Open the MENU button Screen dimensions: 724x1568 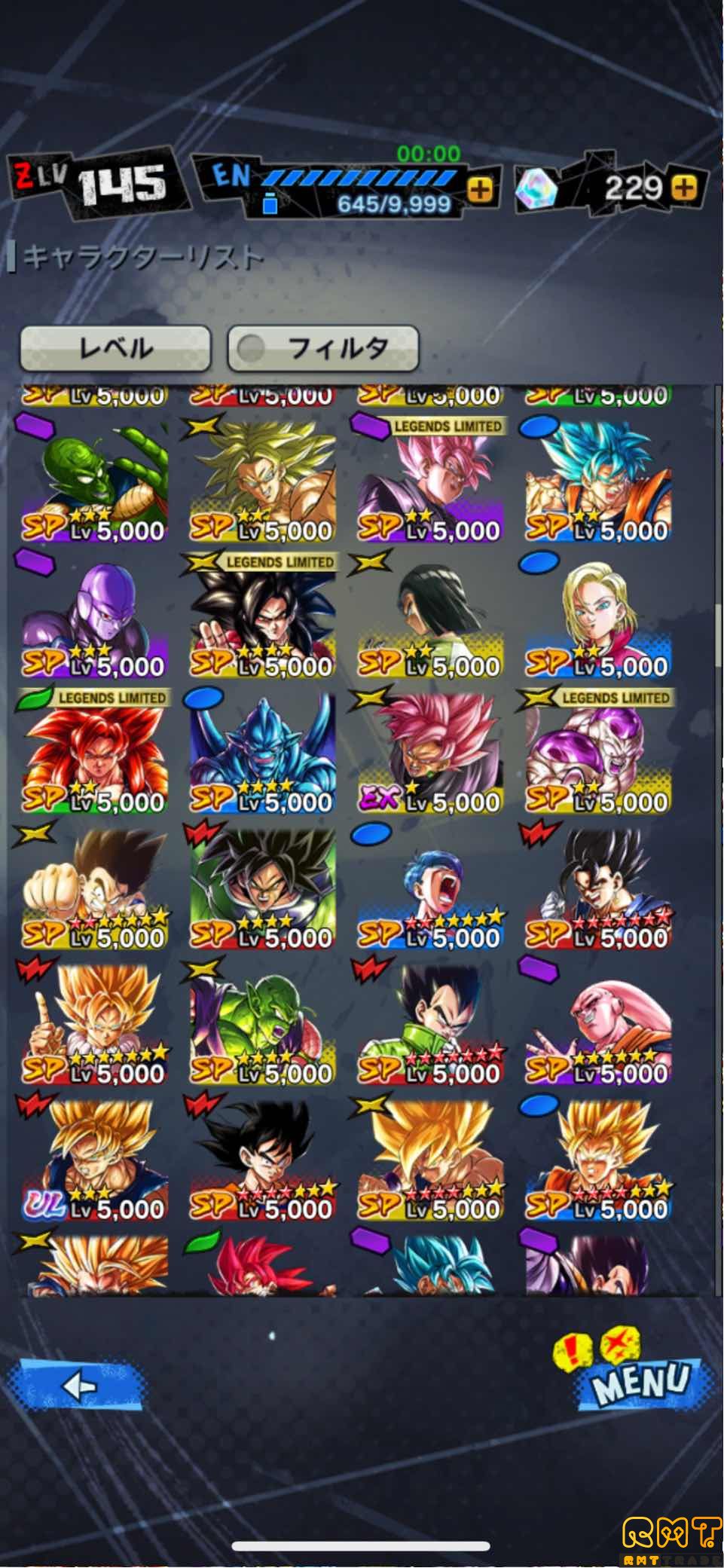pos(640,1381)
